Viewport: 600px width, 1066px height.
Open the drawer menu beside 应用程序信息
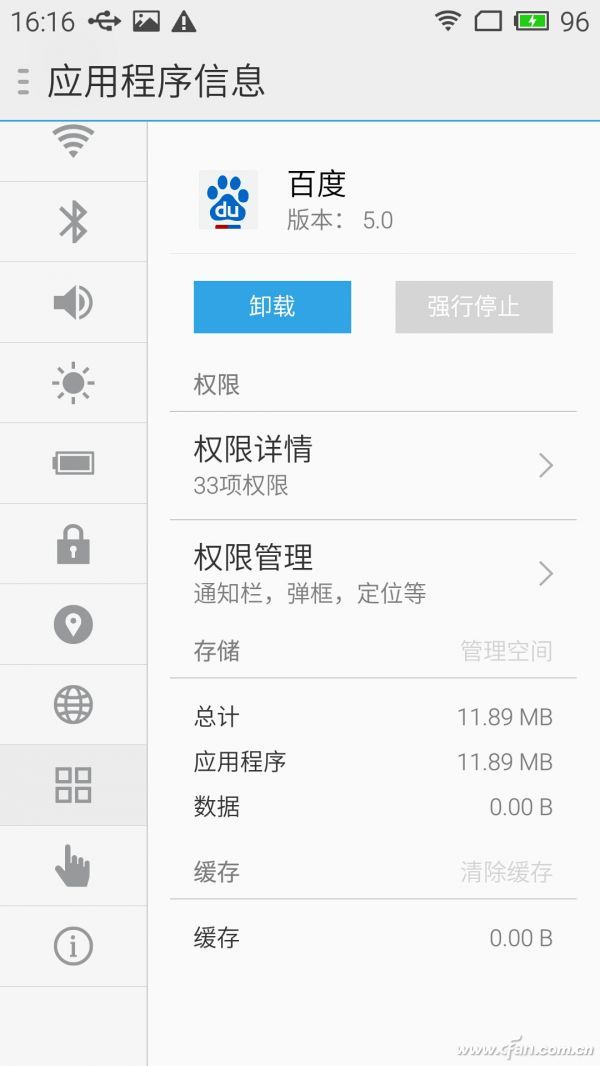(23, 82)
